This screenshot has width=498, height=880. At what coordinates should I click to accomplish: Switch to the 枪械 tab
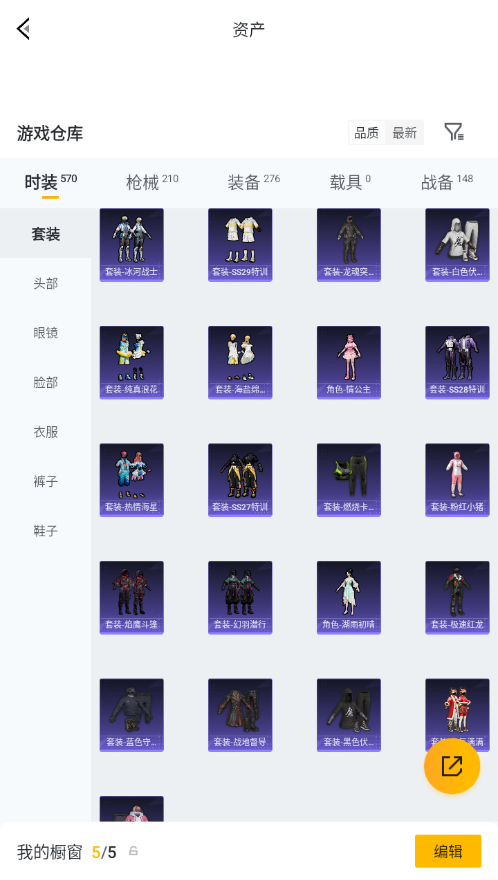152,182
